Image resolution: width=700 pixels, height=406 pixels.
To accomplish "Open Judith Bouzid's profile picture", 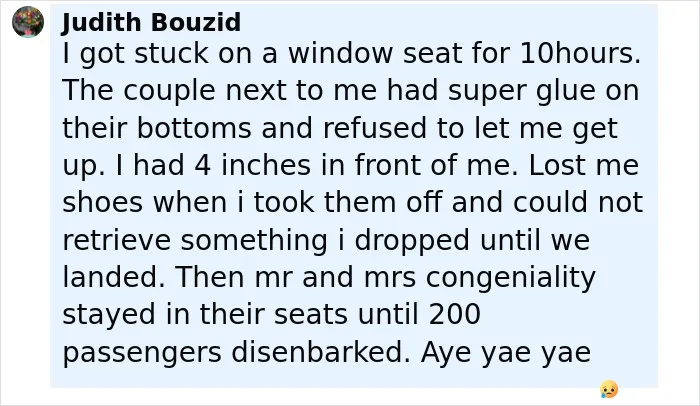I will (x=28, y=22).
